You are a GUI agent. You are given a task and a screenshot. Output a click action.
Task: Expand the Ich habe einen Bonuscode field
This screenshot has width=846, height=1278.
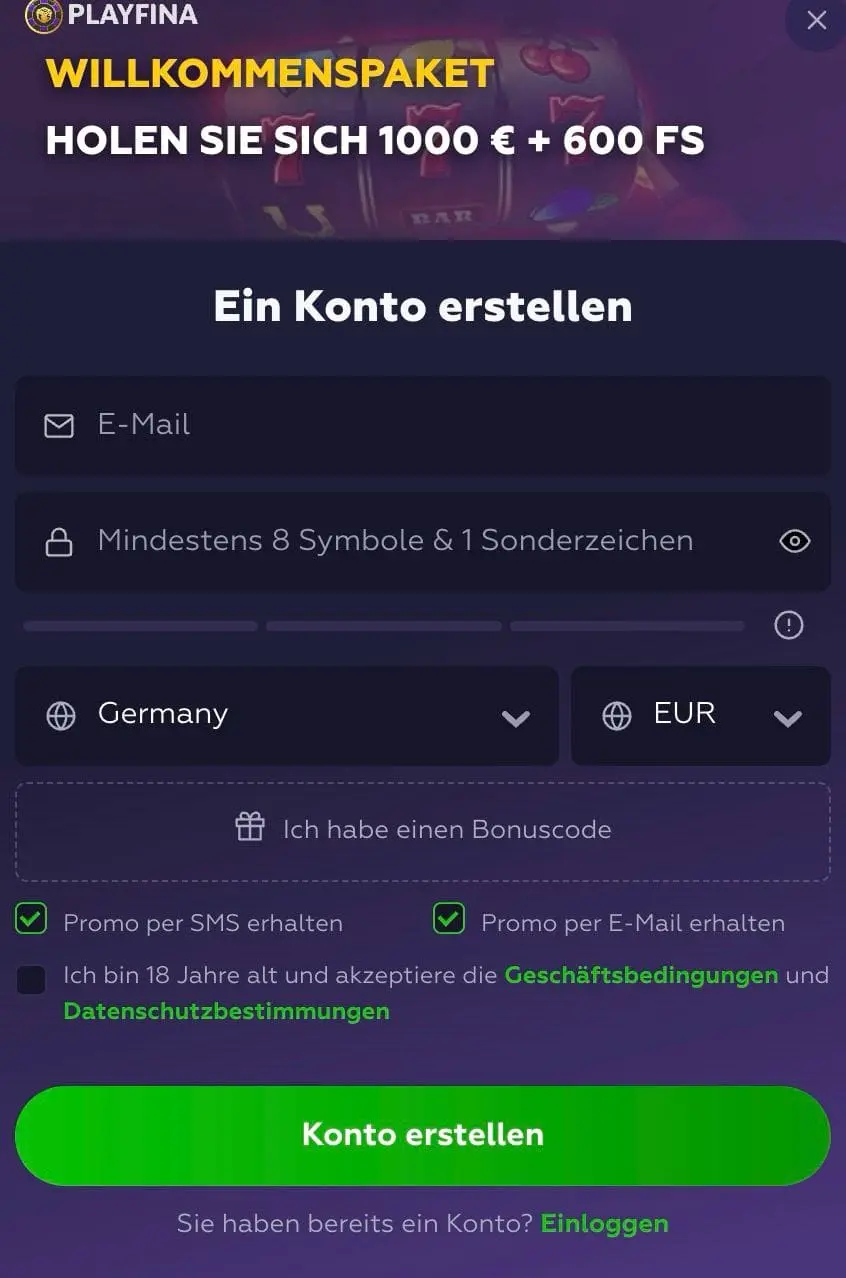tap(423, 830)
